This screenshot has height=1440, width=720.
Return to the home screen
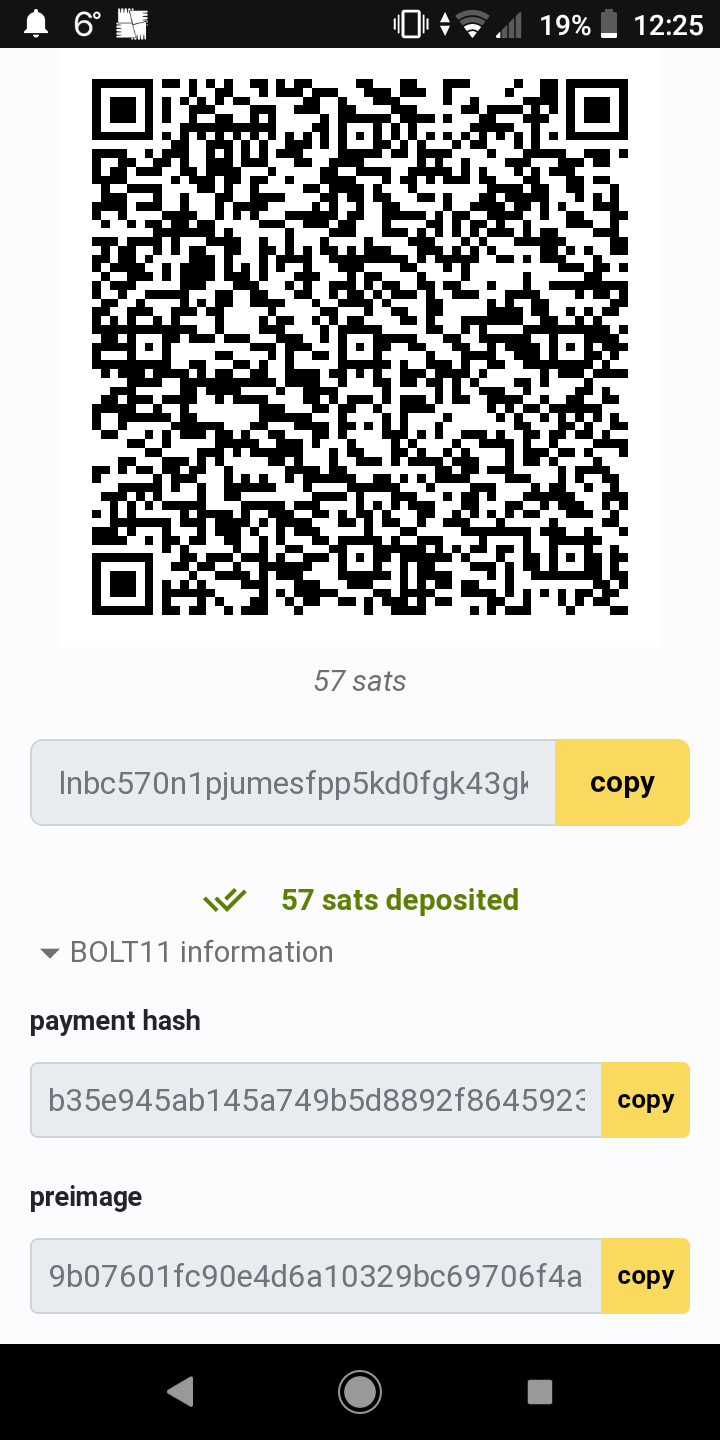360,1391
